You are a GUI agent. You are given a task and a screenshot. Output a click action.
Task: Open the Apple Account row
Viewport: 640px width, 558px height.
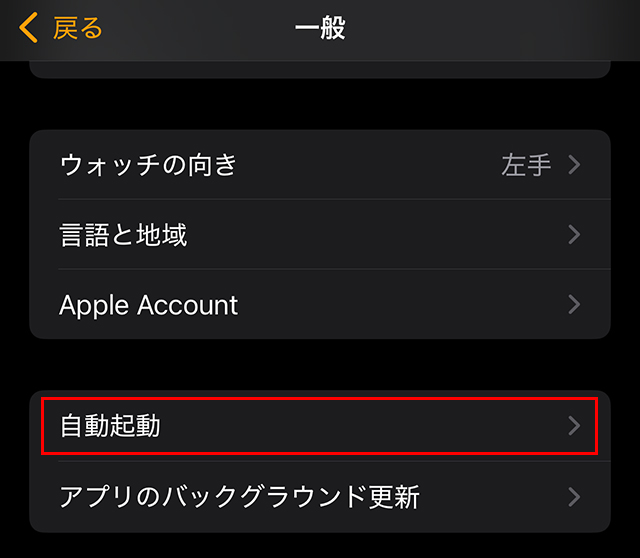pos(319,305)
